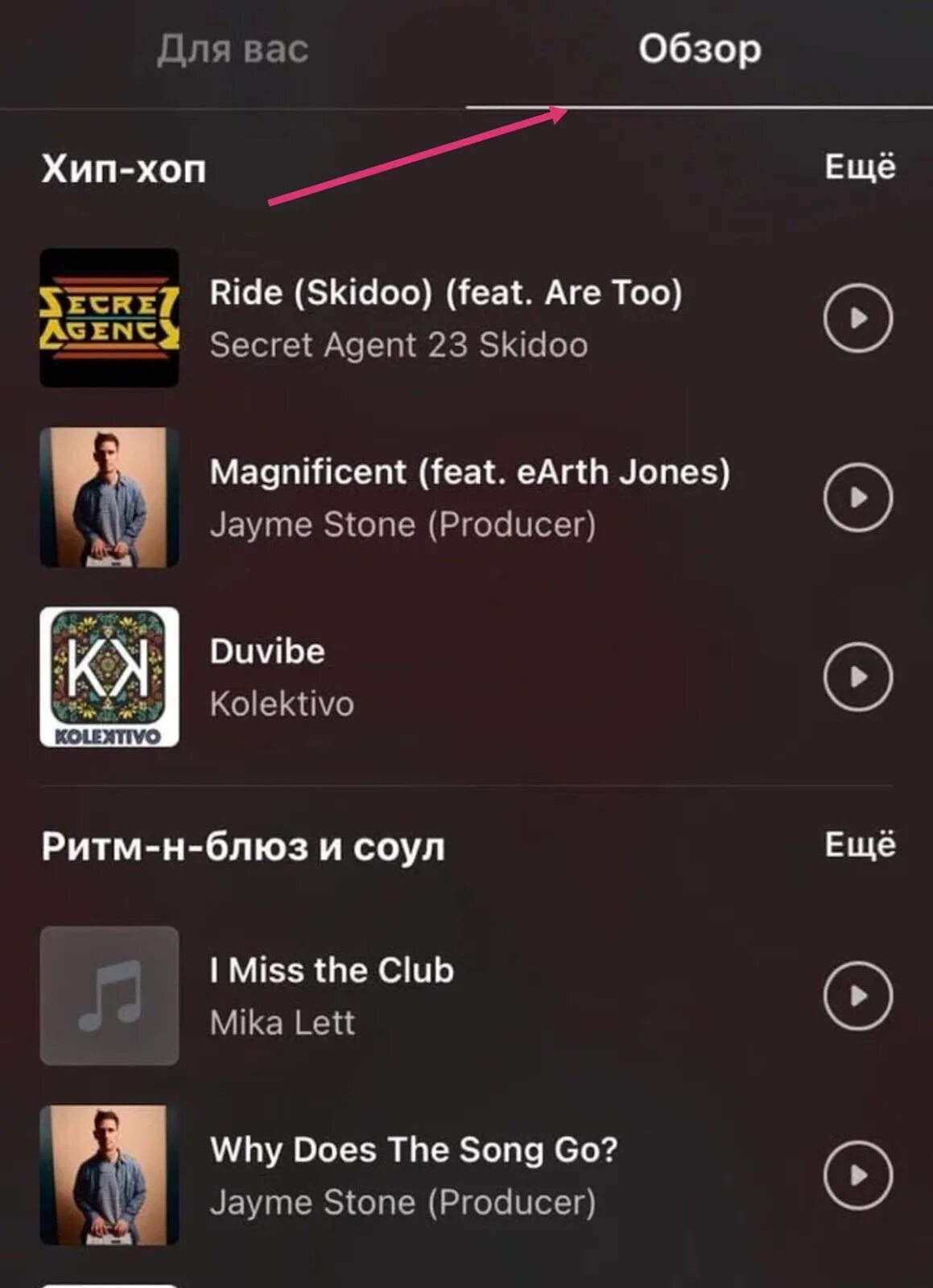This screenshot has height=1288, width=933.
Task: Select the «Обзор» tab
Action: click(x=699, y=50)
